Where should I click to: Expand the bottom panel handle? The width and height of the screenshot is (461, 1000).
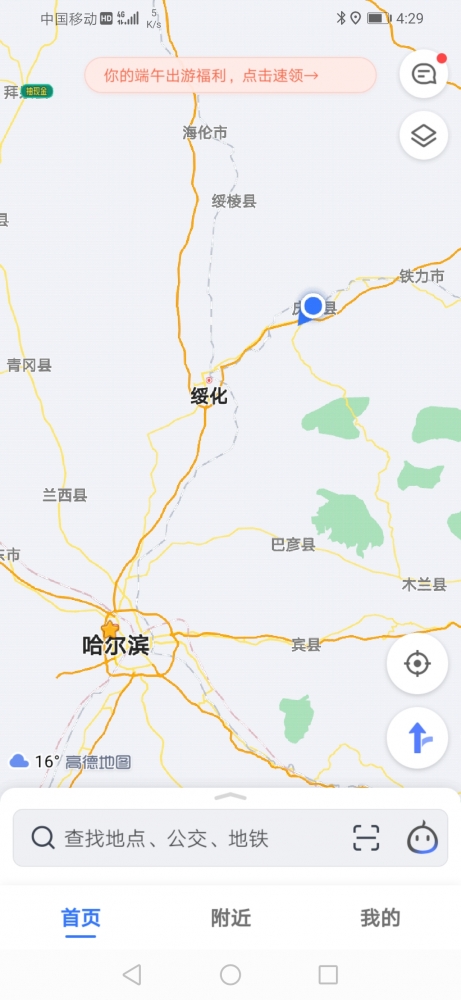pyautogui.click(x=230, y=797)
